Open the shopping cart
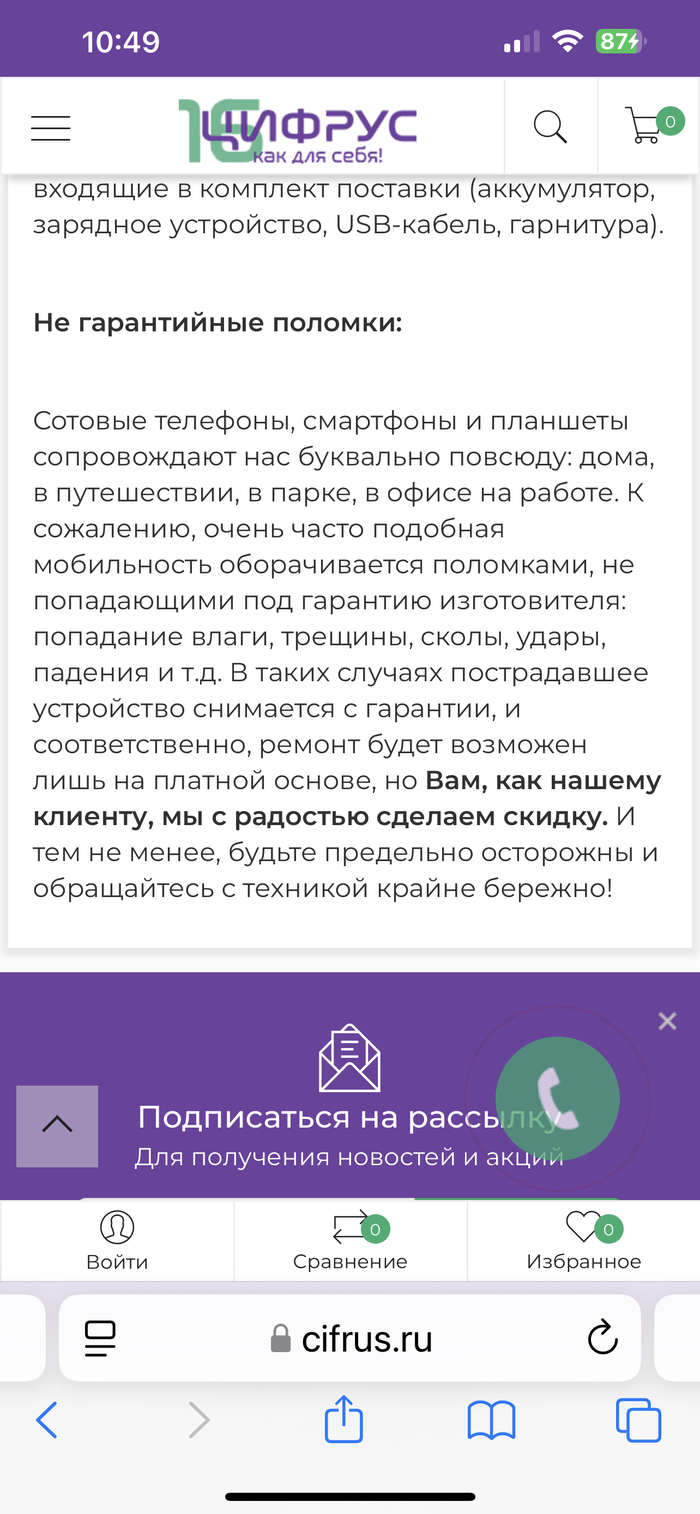Image resolution: width=700 pixels, height=1514 pixels. [646, 127]
